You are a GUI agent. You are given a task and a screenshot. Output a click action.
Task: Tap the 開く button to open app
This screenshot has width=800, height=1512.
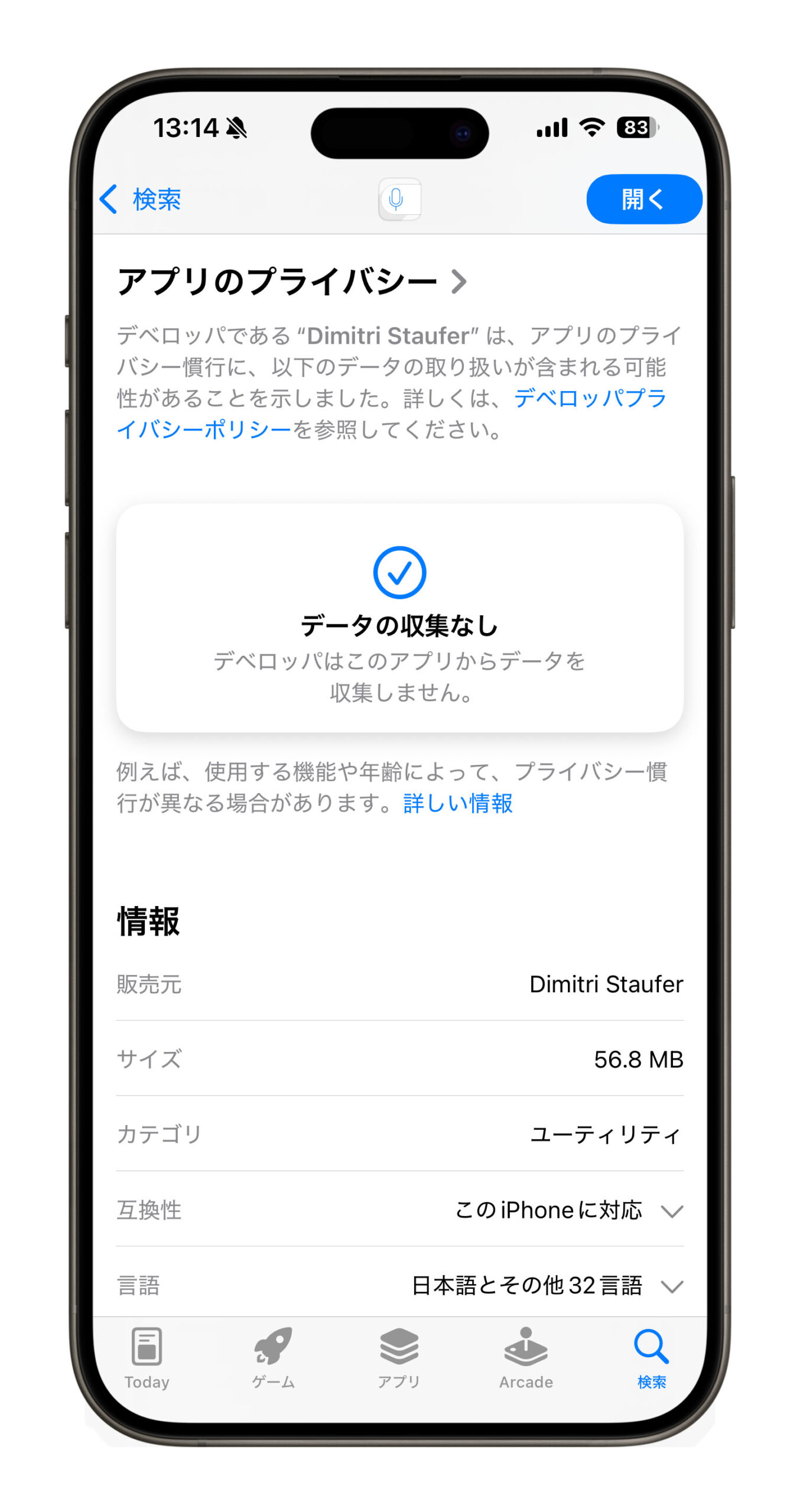tap(643, 199)
